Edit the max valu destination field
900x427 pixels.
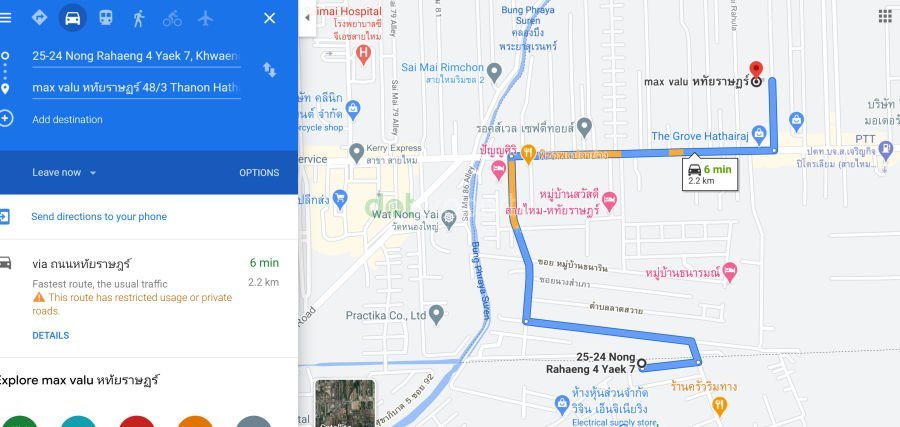136,88
